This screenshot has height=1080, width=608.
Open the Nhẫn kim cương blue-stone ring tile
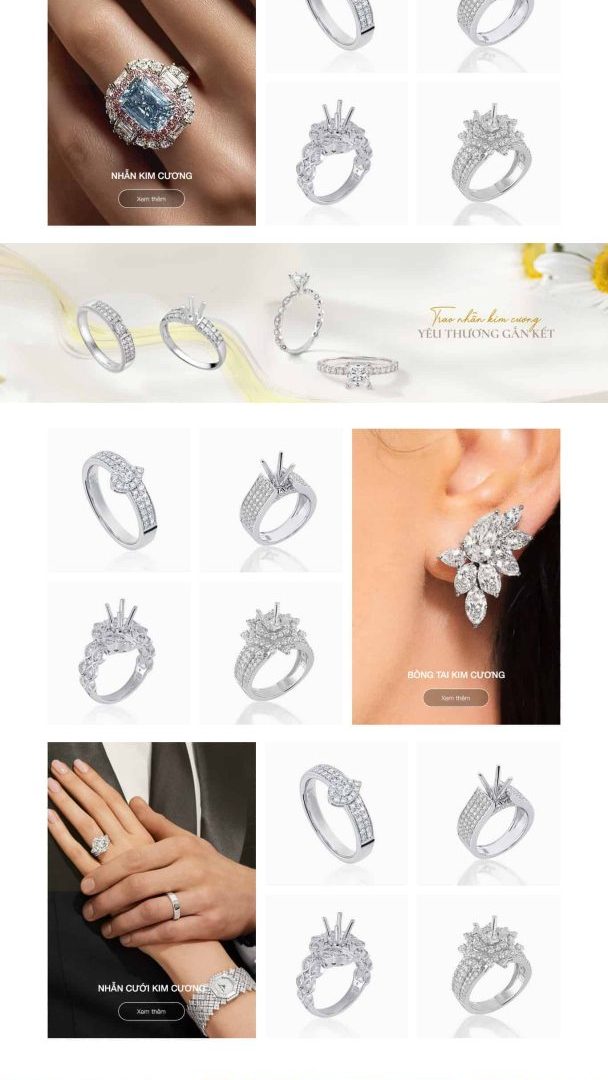(x=151, y=100)
